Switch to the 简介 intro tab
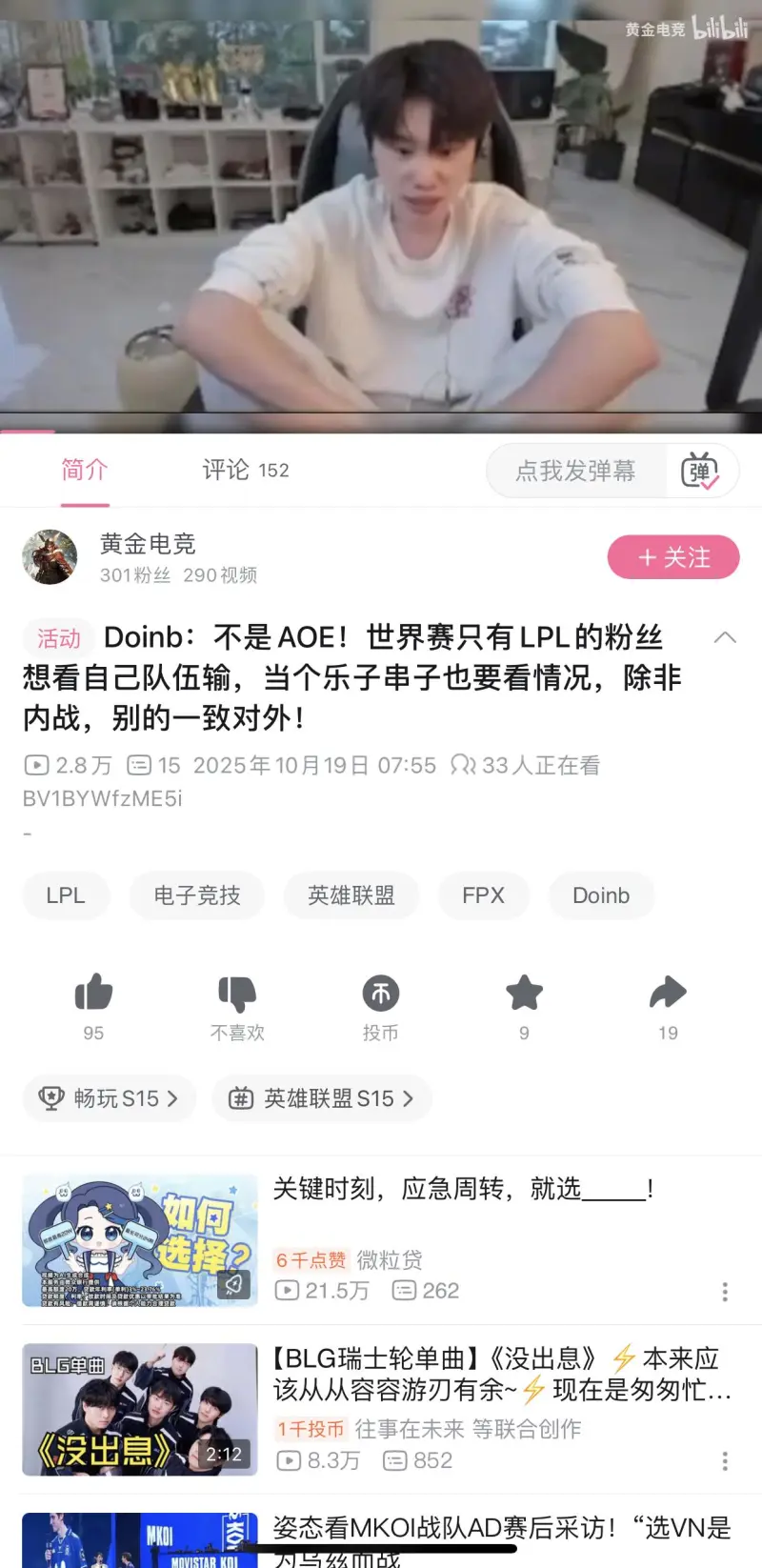762x1568 pixels. tap(84, 469)
